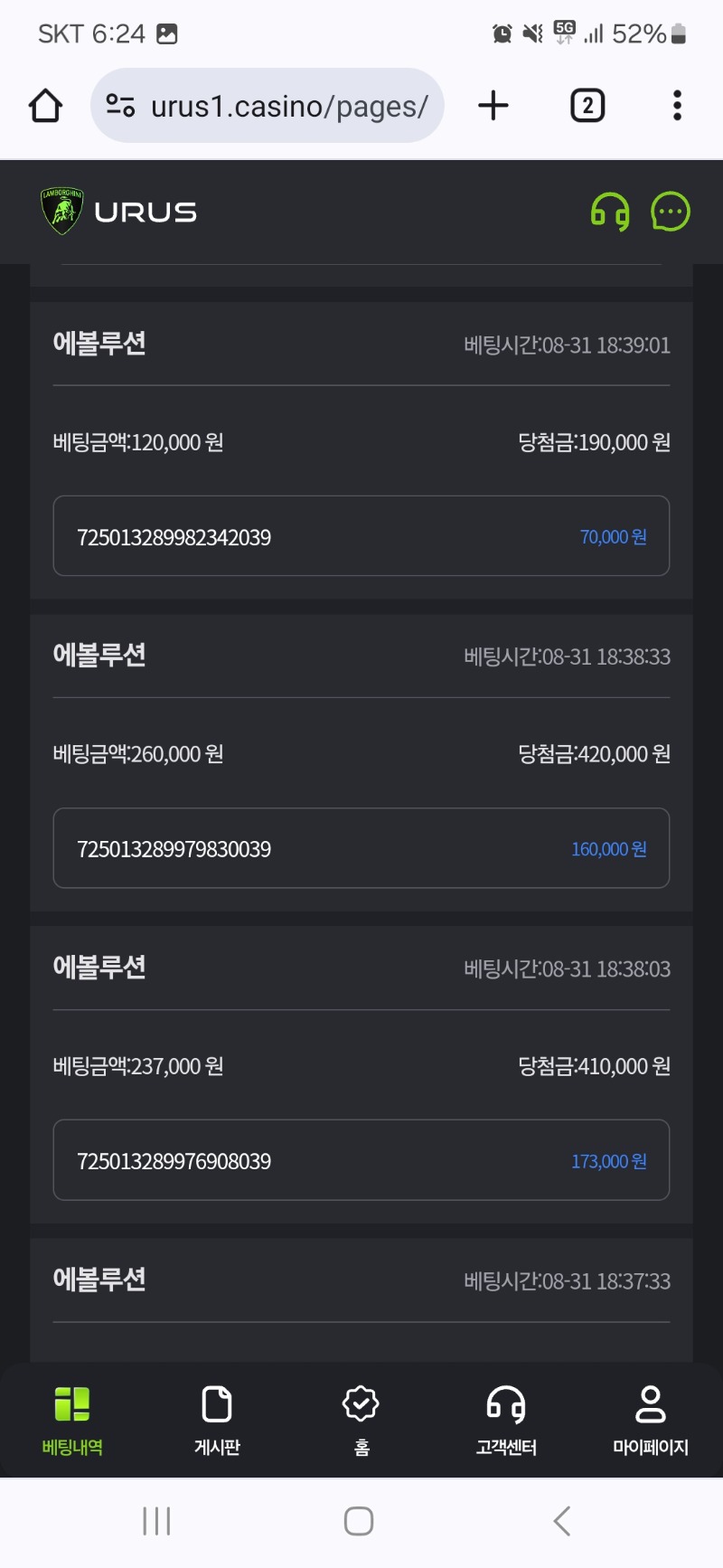Screen dimensions: 723x1568
Task: Tap the system back button
Action: coord(562,1521)
